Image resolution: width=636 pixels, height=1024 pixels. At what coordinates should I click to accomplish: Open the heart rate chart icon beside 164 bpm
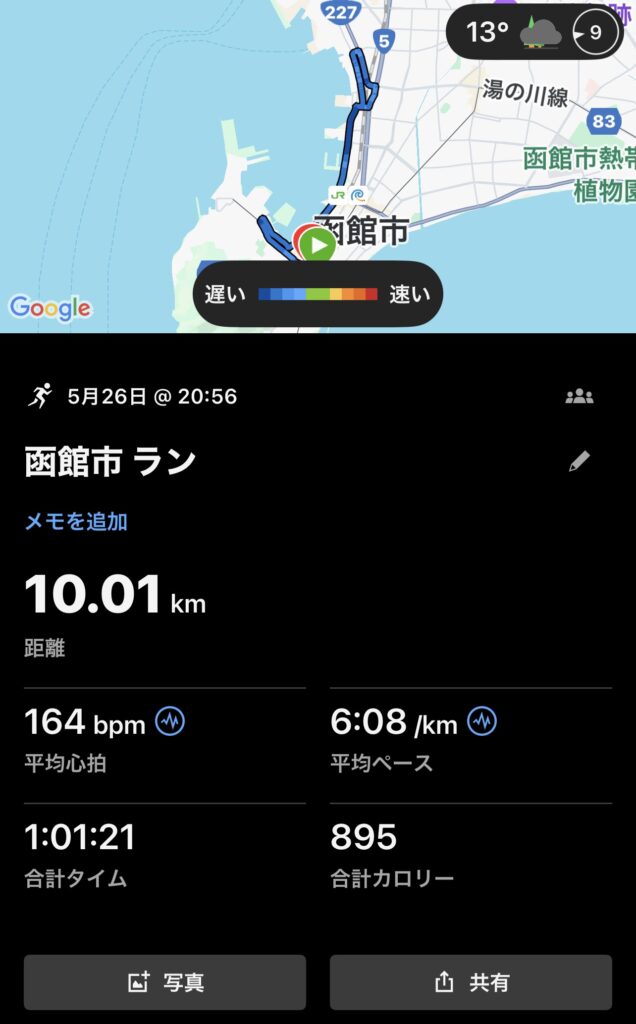pos(170,722)
